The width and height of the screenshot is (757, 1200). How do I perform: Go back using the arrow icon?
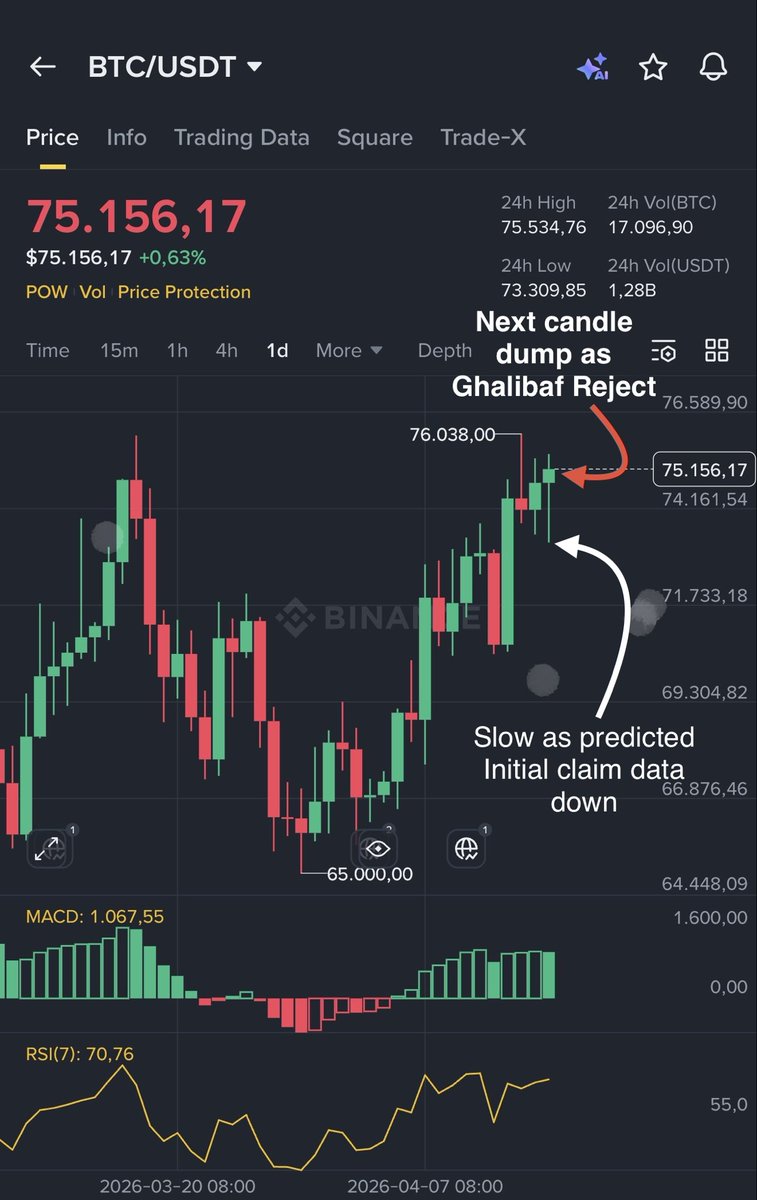[42, 67]
